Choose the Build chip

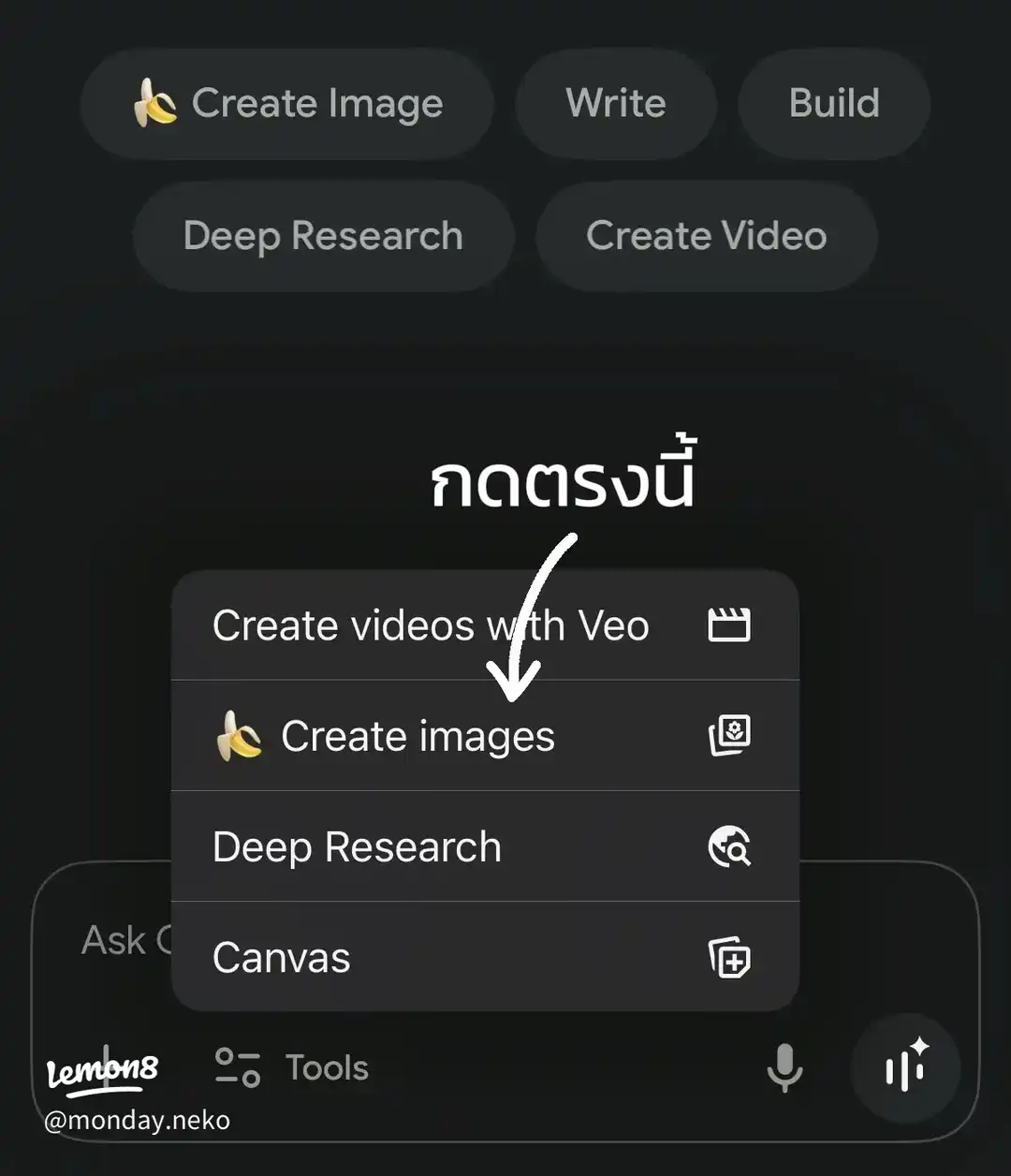tap(834, 104)
